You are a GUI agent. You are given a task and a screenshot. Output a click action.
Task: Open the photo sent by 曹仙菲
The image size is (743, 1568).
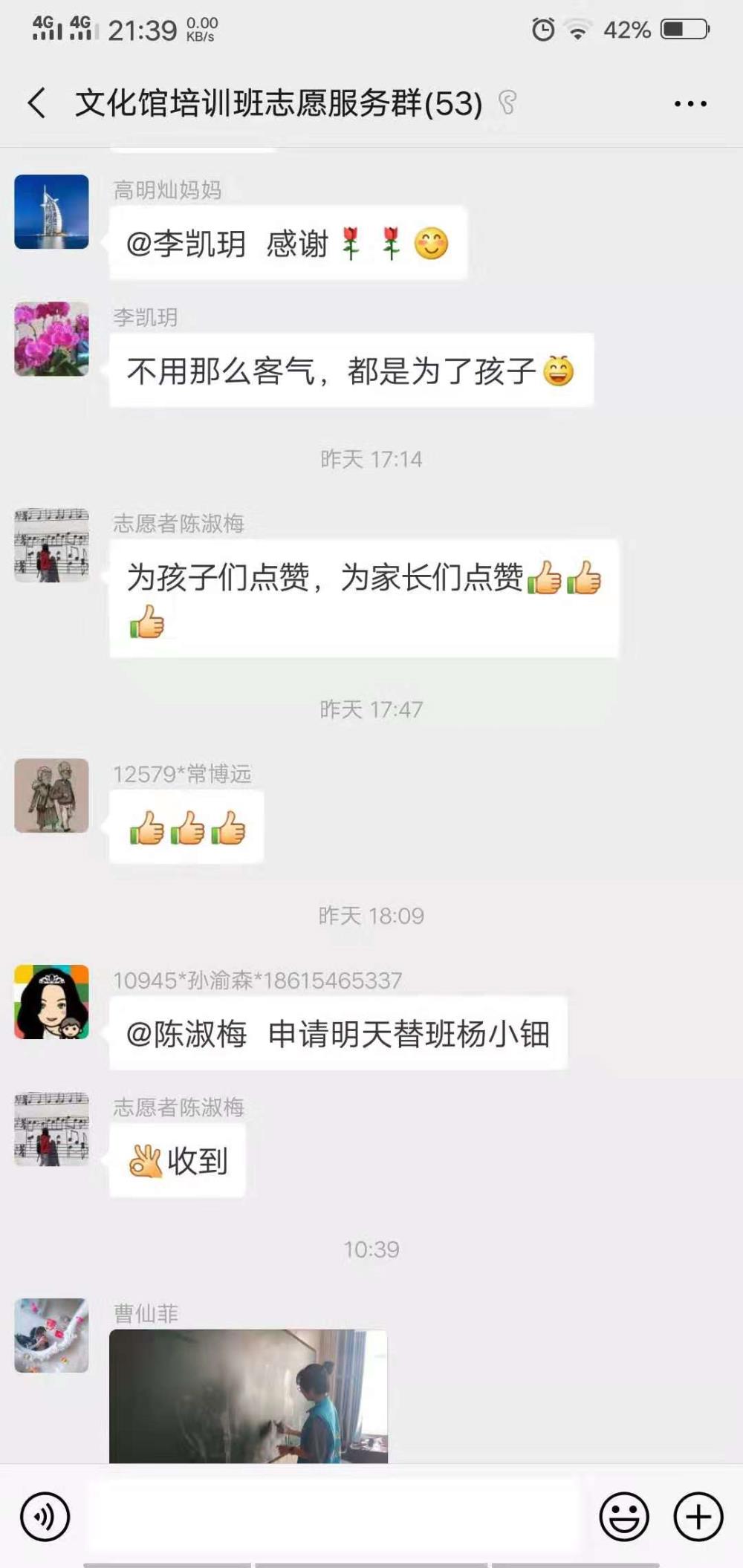pos(249,1396)
